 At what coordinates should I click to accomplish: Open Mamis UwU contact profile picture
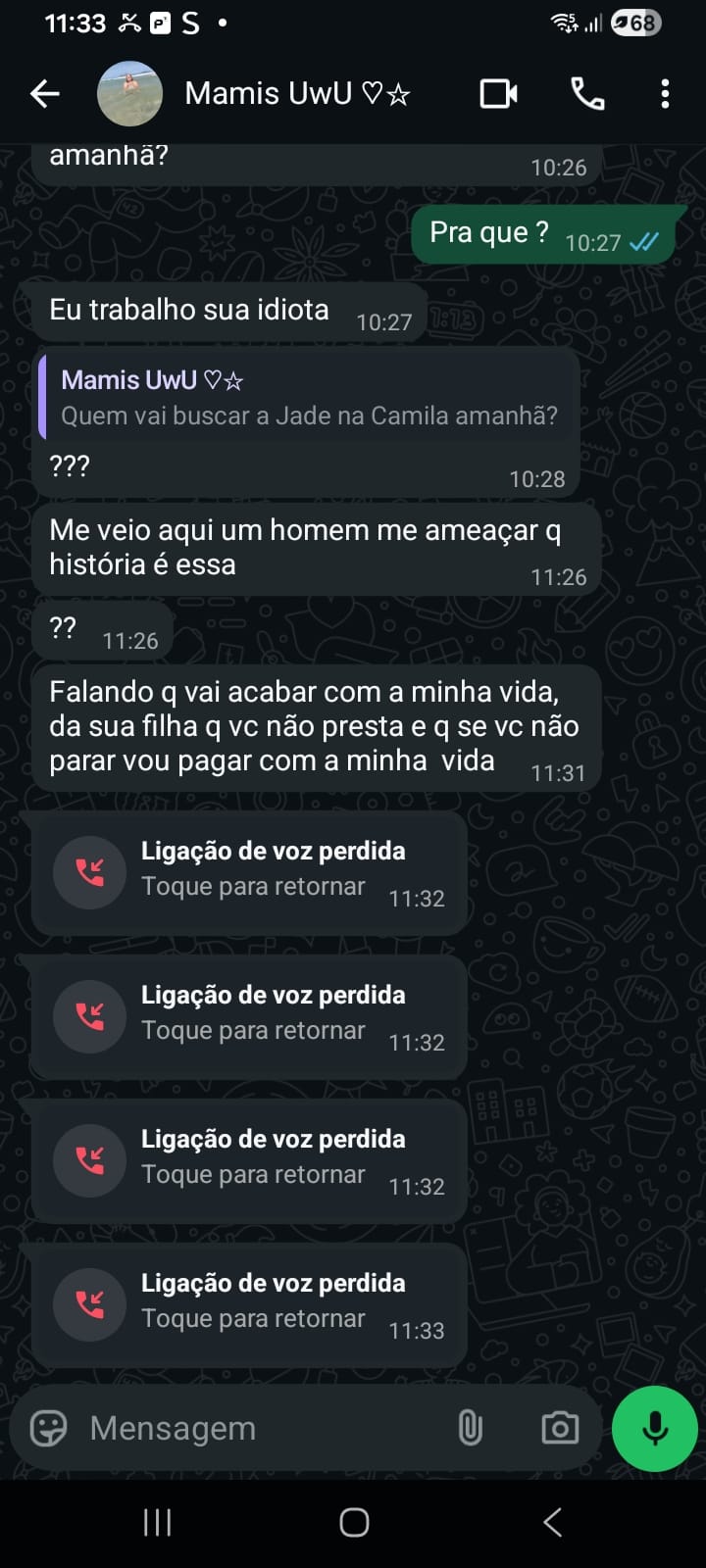pyautogui.click(x=129, y=94)
